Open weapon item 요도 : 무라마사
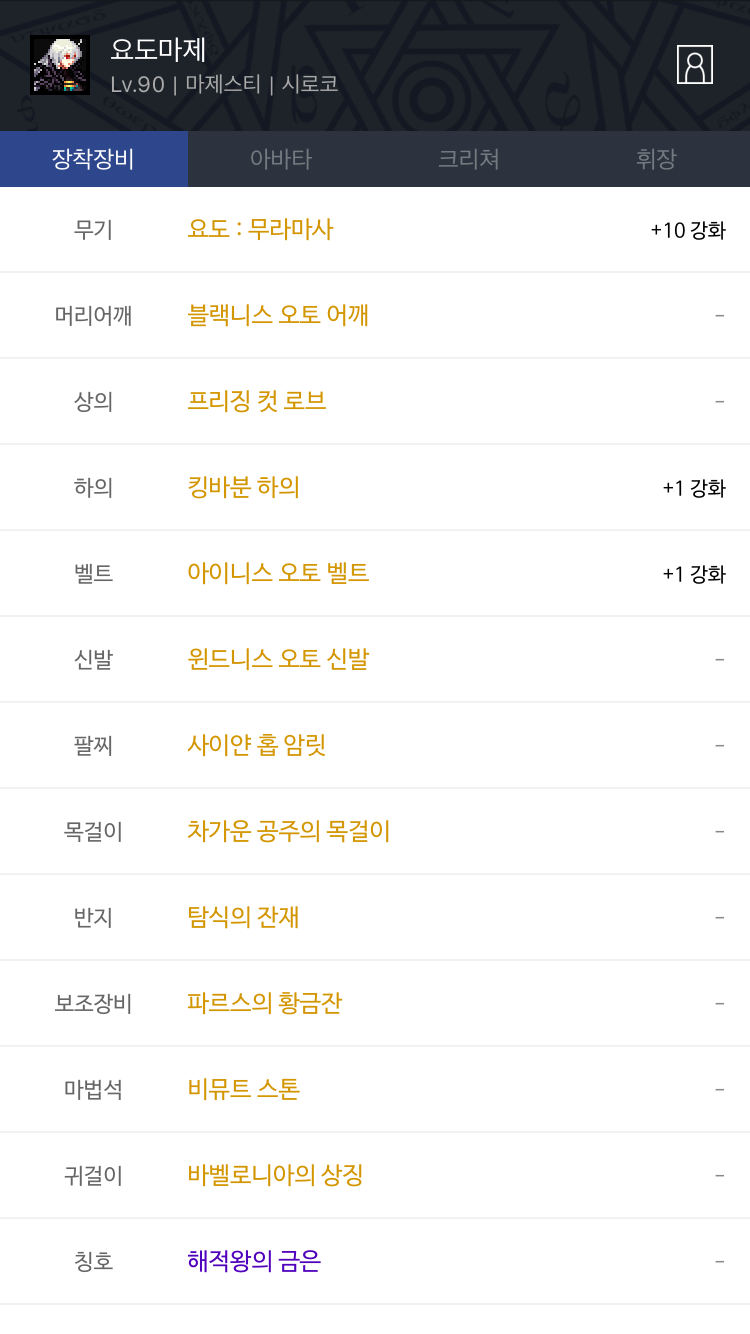The image size is (750, 1334). click(375, 230)
